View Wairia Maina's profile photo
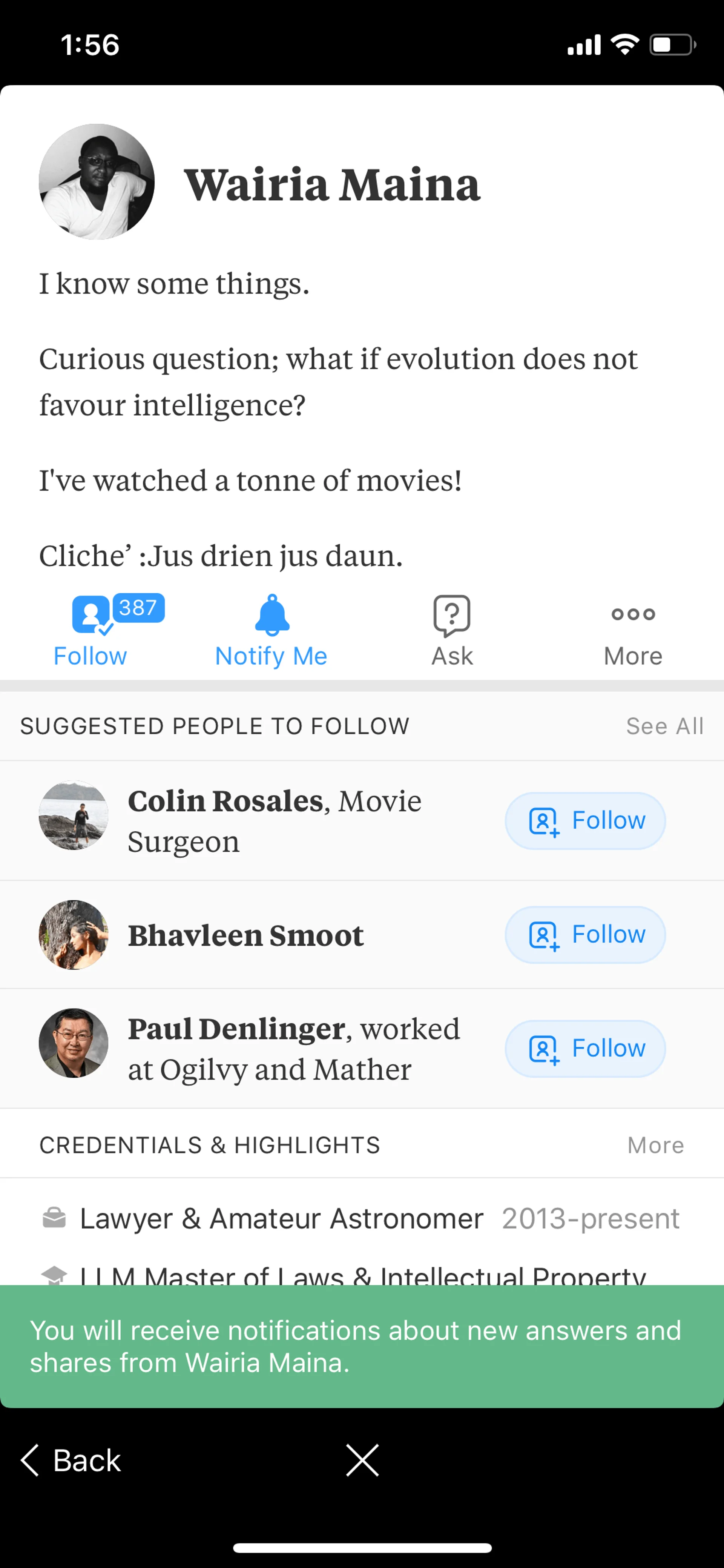Viewport: 724px width, 1568px height. [97, 182]
